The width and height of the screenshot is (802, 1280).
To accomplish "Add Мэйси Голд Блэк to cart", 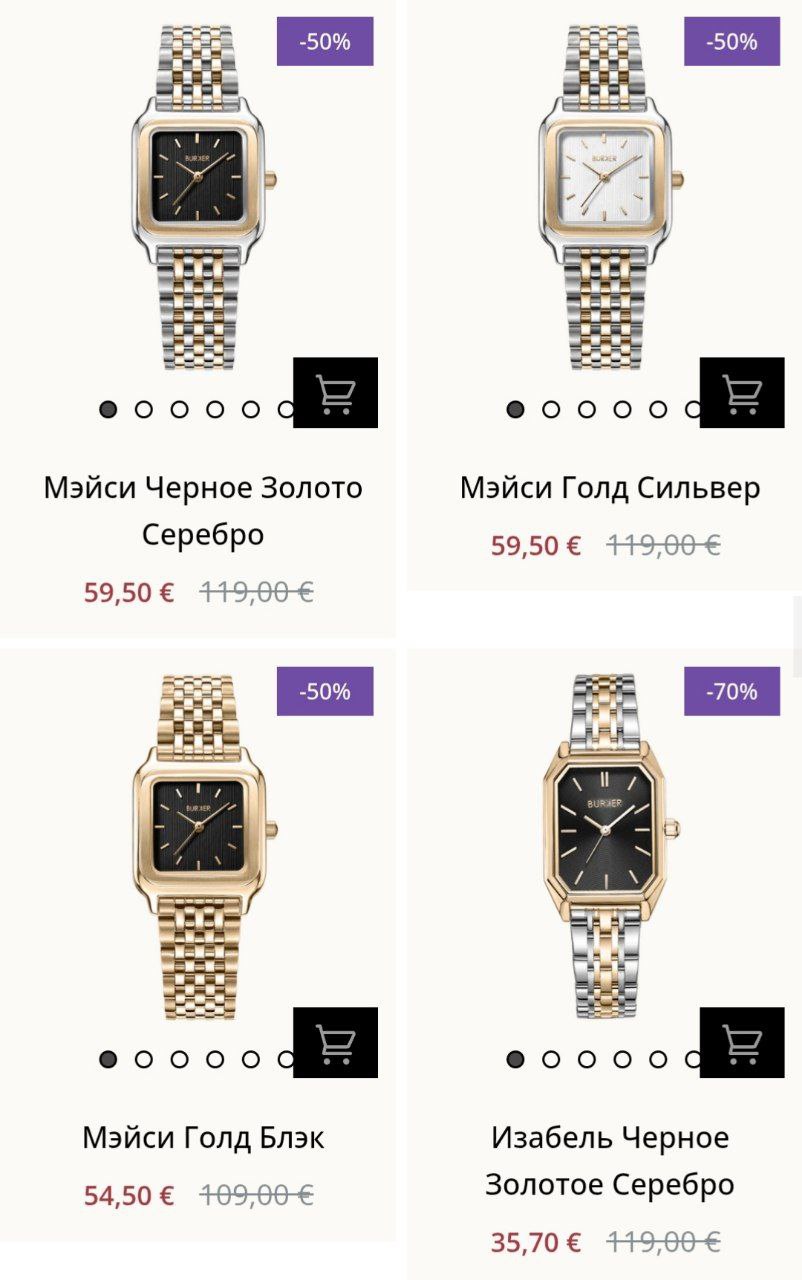I will 335,1042.
